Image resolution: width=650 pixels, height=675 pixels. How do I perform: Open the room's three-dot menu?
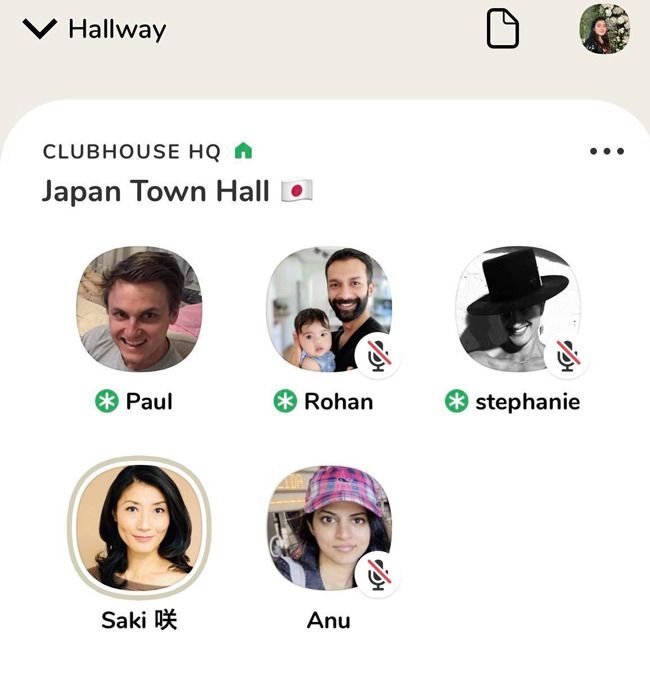point(606,152)
